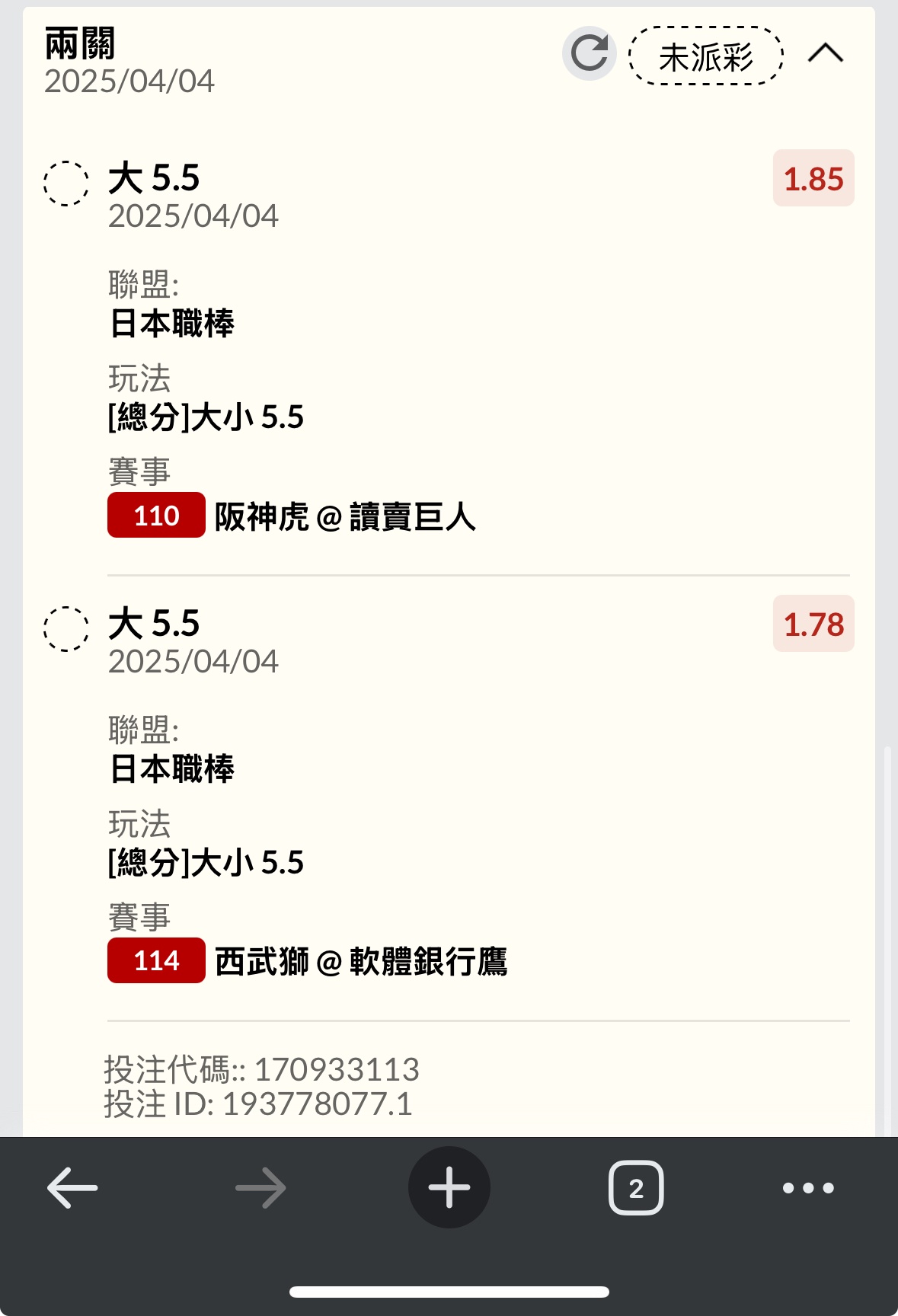Go back to the previous page
The height and width of the screenshot is (1316, 898).
pos(72,1187)
